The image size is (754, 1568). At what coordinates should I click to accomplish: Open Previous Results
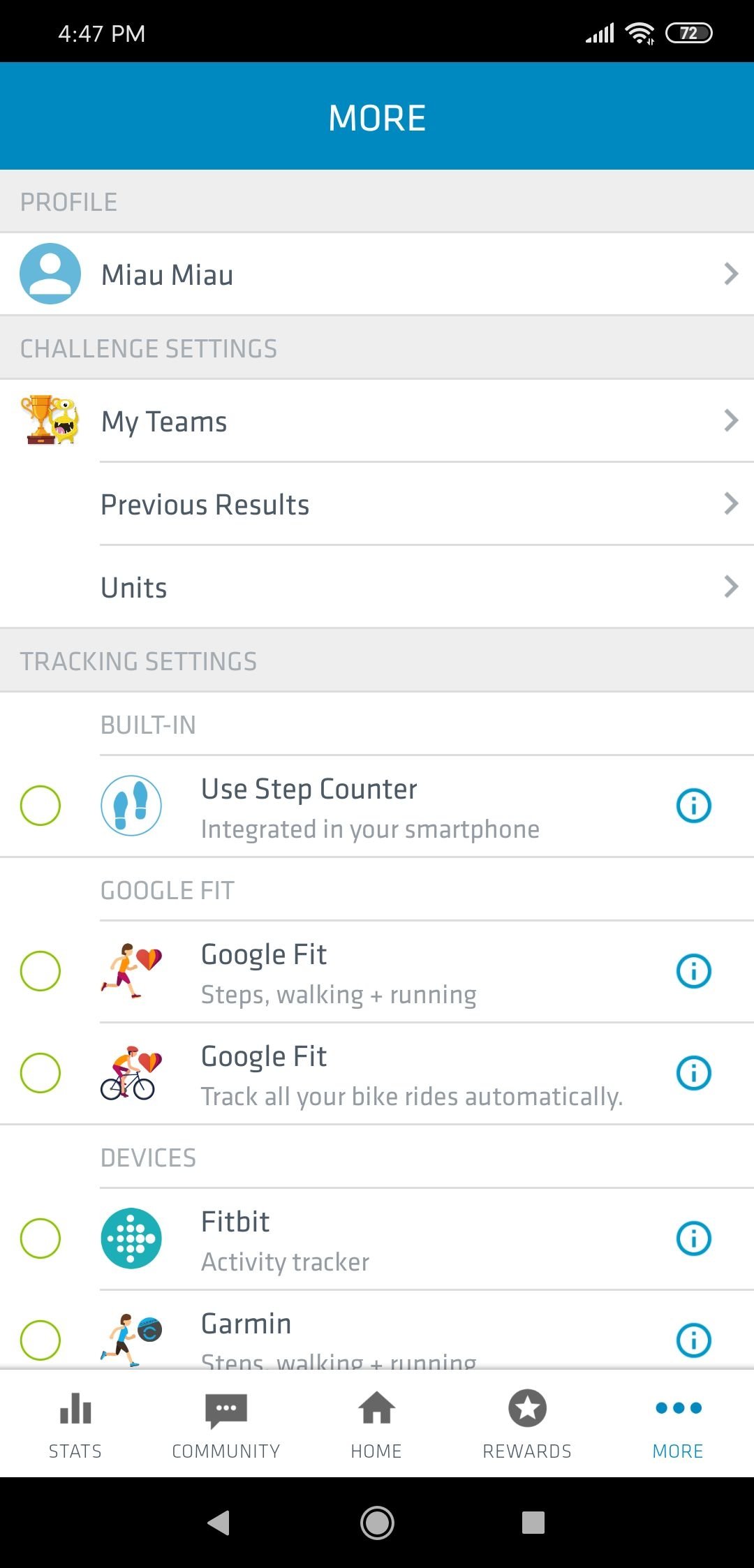click(377, 504)
